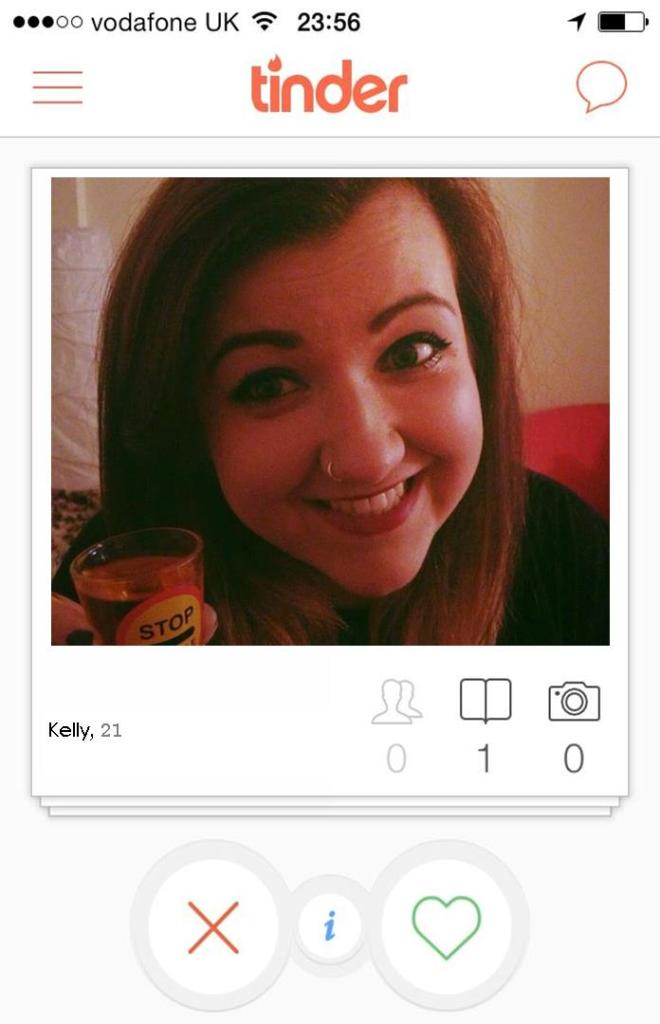This screenshot has height=1024, width=660.
Task: Open the hamburger menu
Action: [57, 87]
